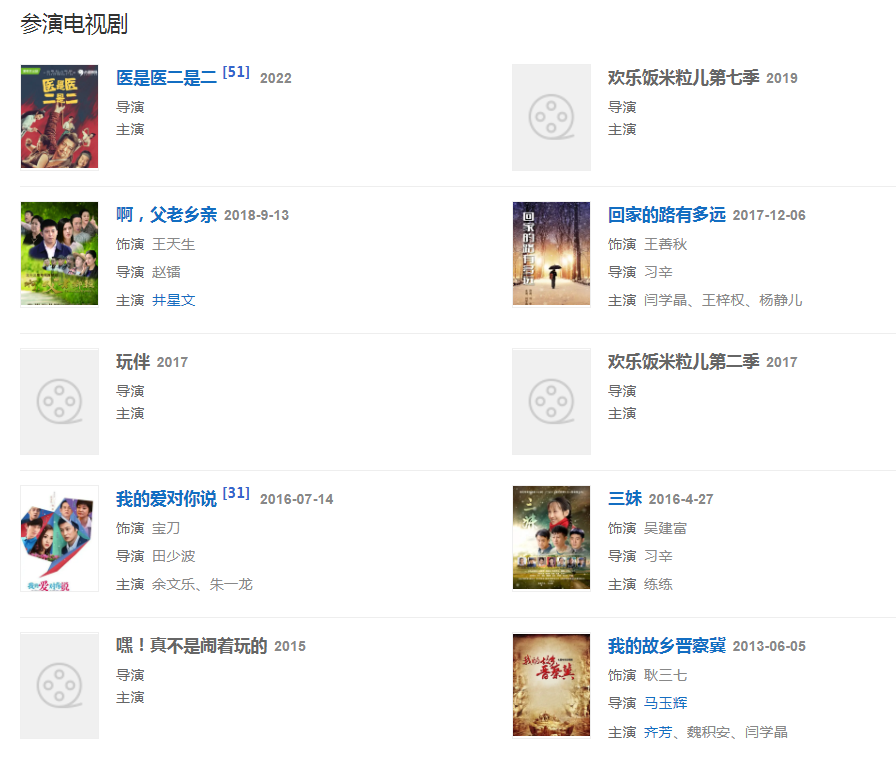The height and width of the screenshot is (760, 896).
Task: Tap the 医是医二是二 poster
Action: point(59,117)
